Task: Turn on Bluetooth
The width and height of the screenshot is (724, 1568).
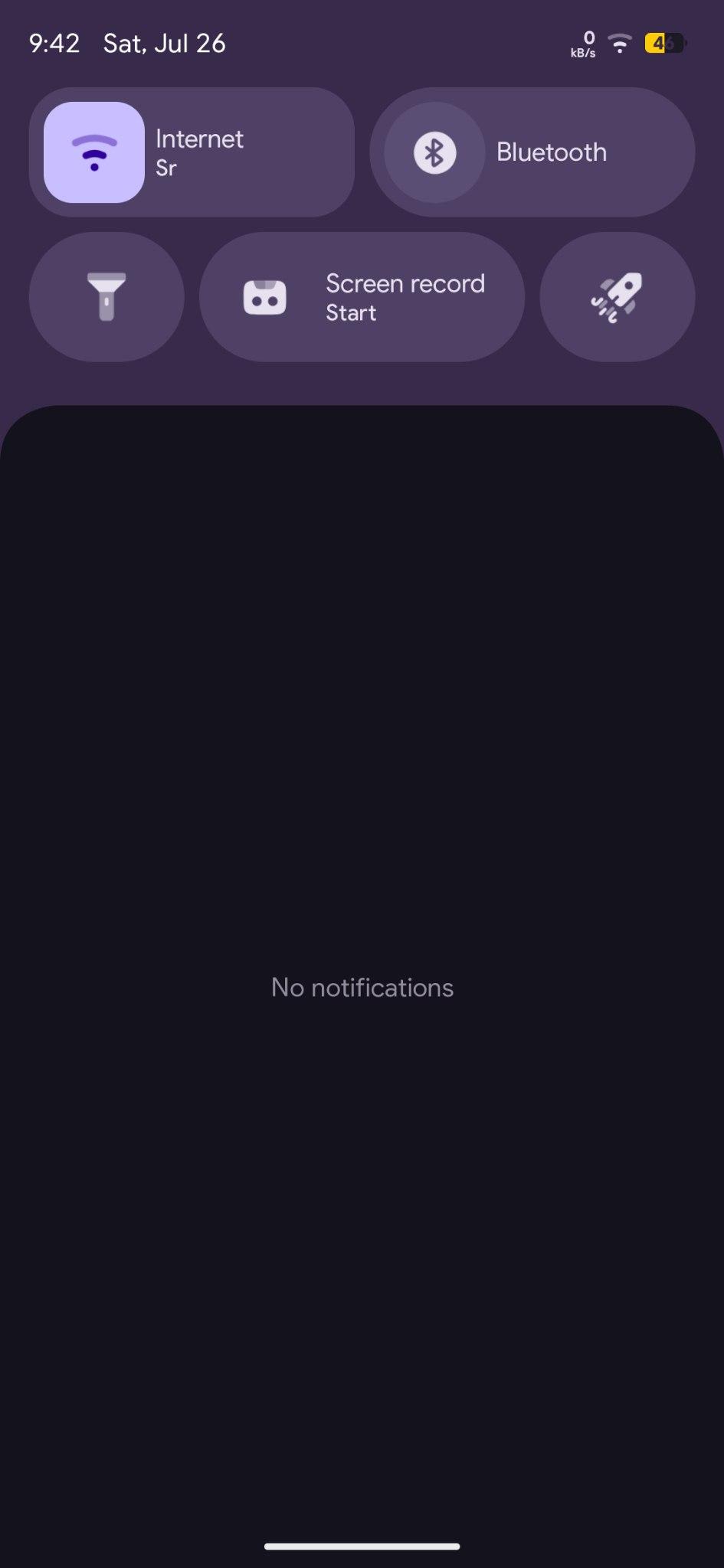Action: tap(532, 152)
